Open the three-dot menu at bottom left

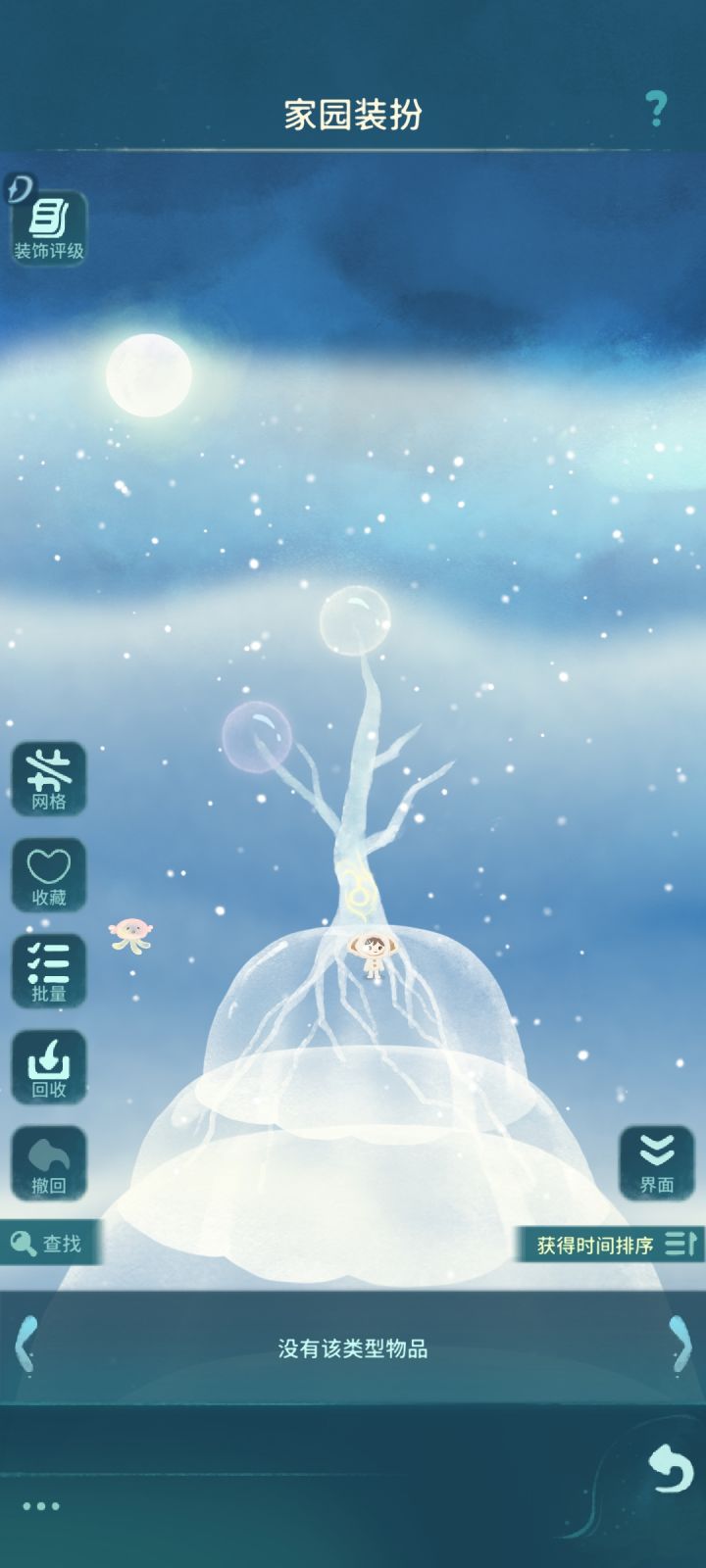41,1506
